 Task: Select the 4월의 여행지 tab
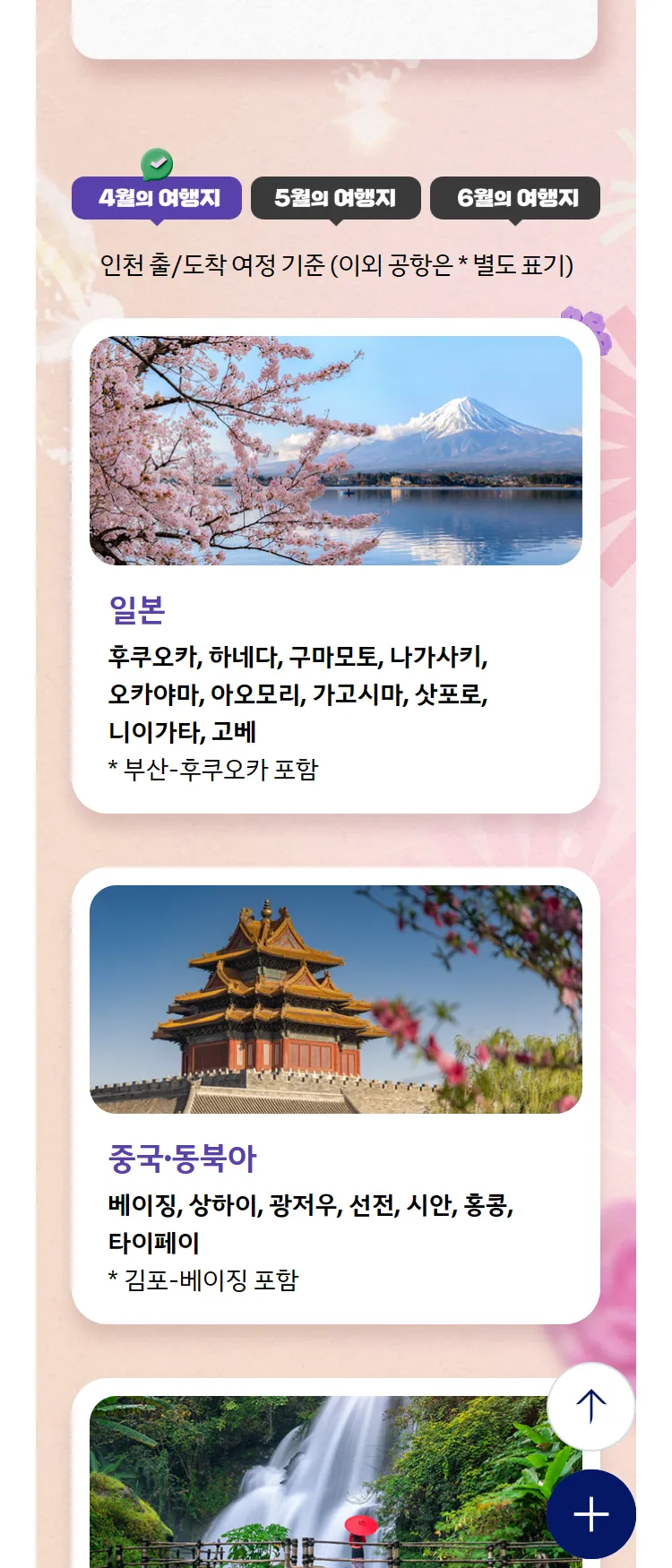[x=157, y=198]
